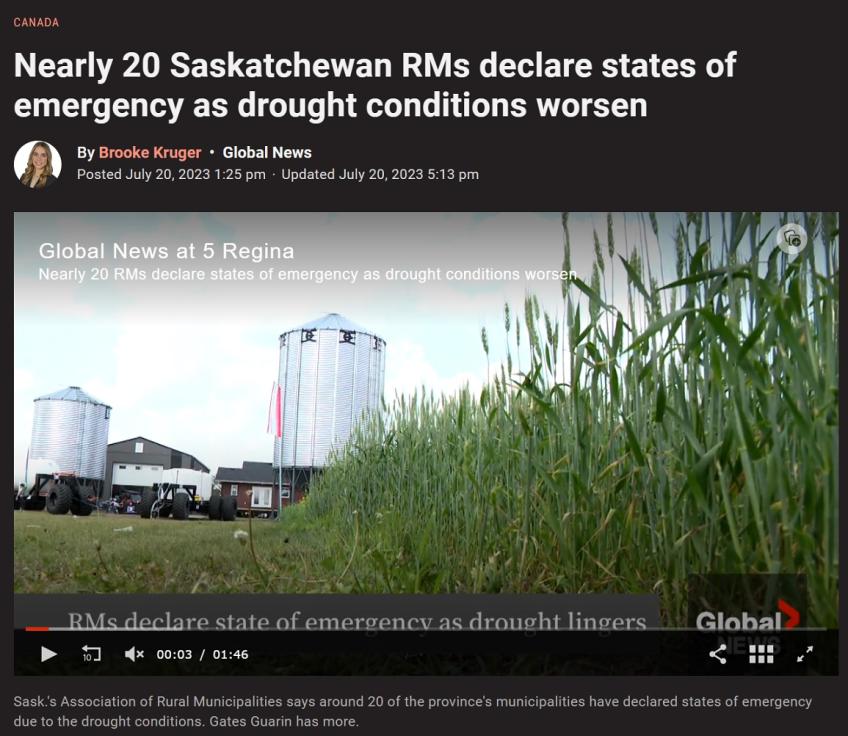The height and width of the screenshot is (736, 848).
Task: Open the CANADA section
Action: coord(36,22)
